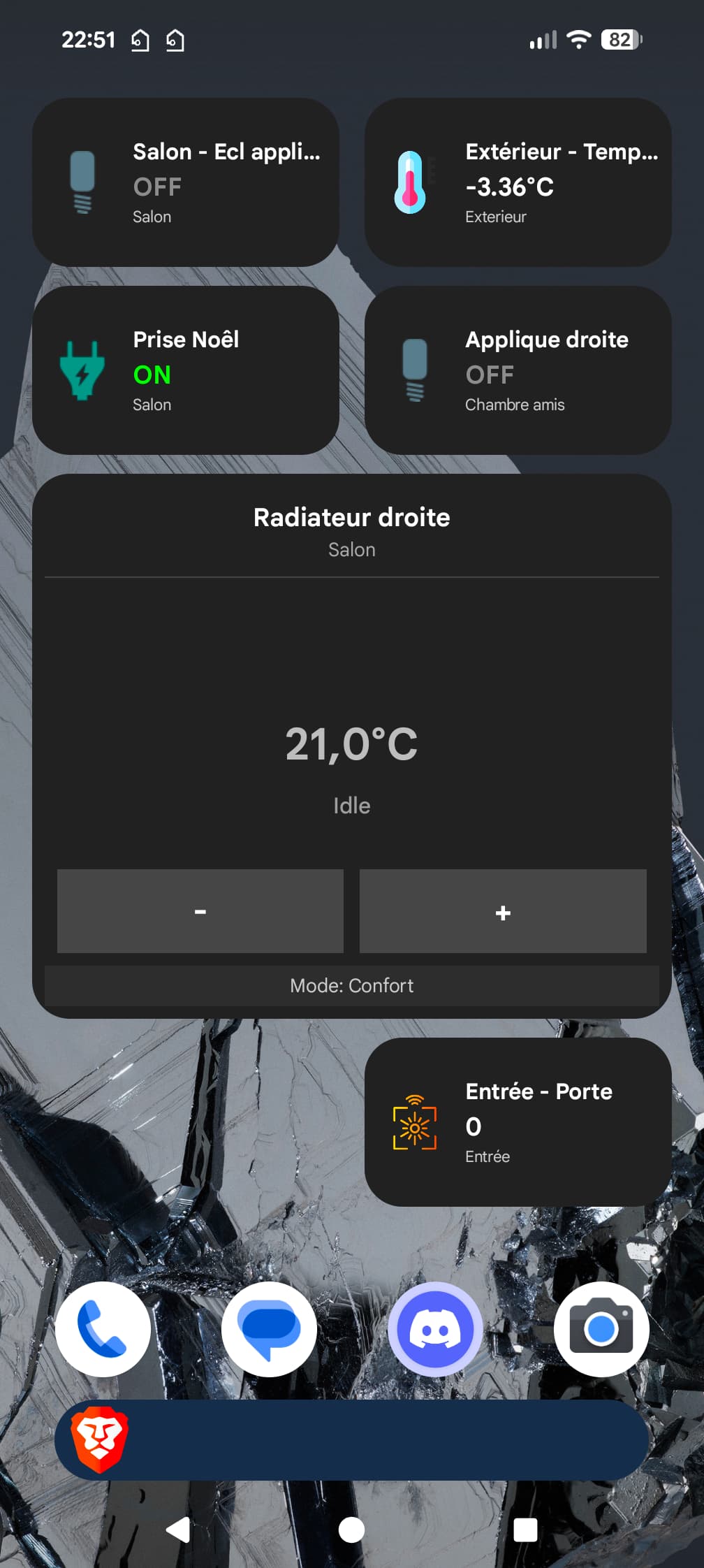Turn off the Prise Noël plug
The image size is (704, 1568).
[x=186, y=370]
